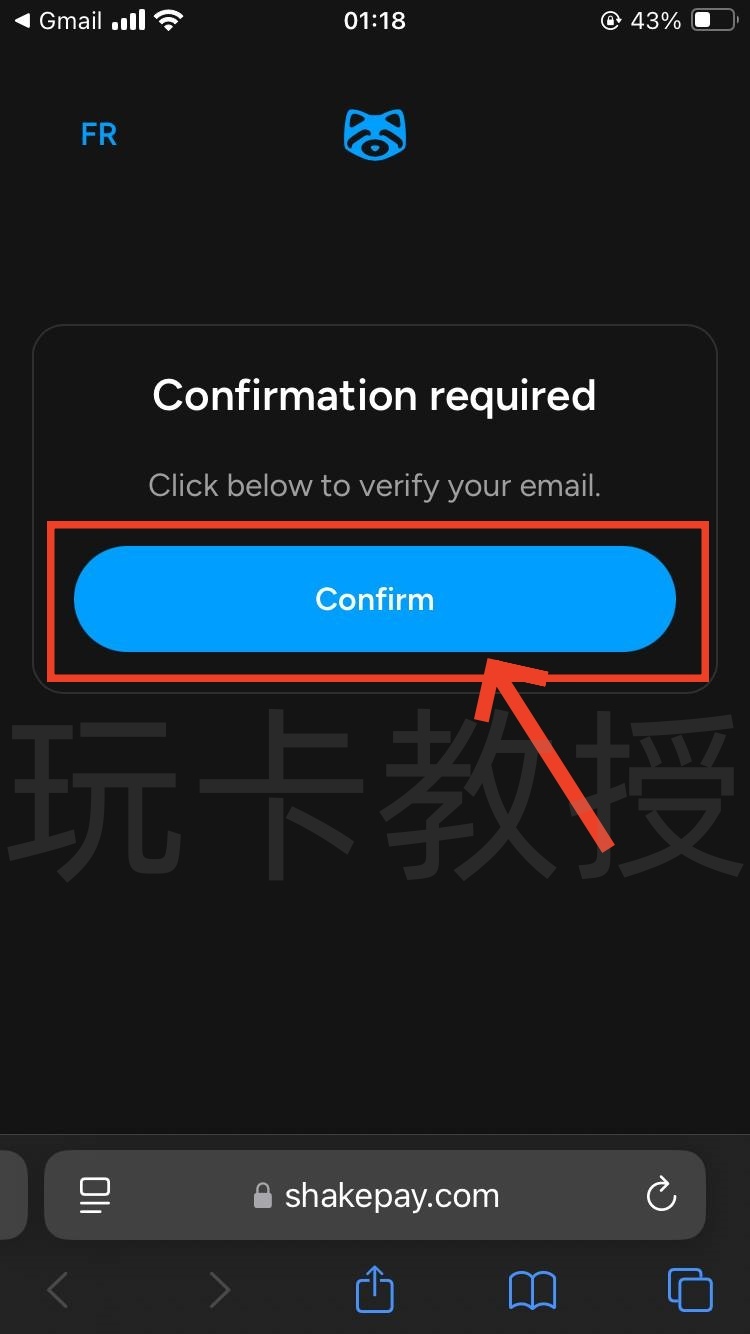Viewport: 750px width, 1334px height.
Task: Tap the partially visible tab on the left edge
Action: pyautogui.click(x=10, y=1194)
